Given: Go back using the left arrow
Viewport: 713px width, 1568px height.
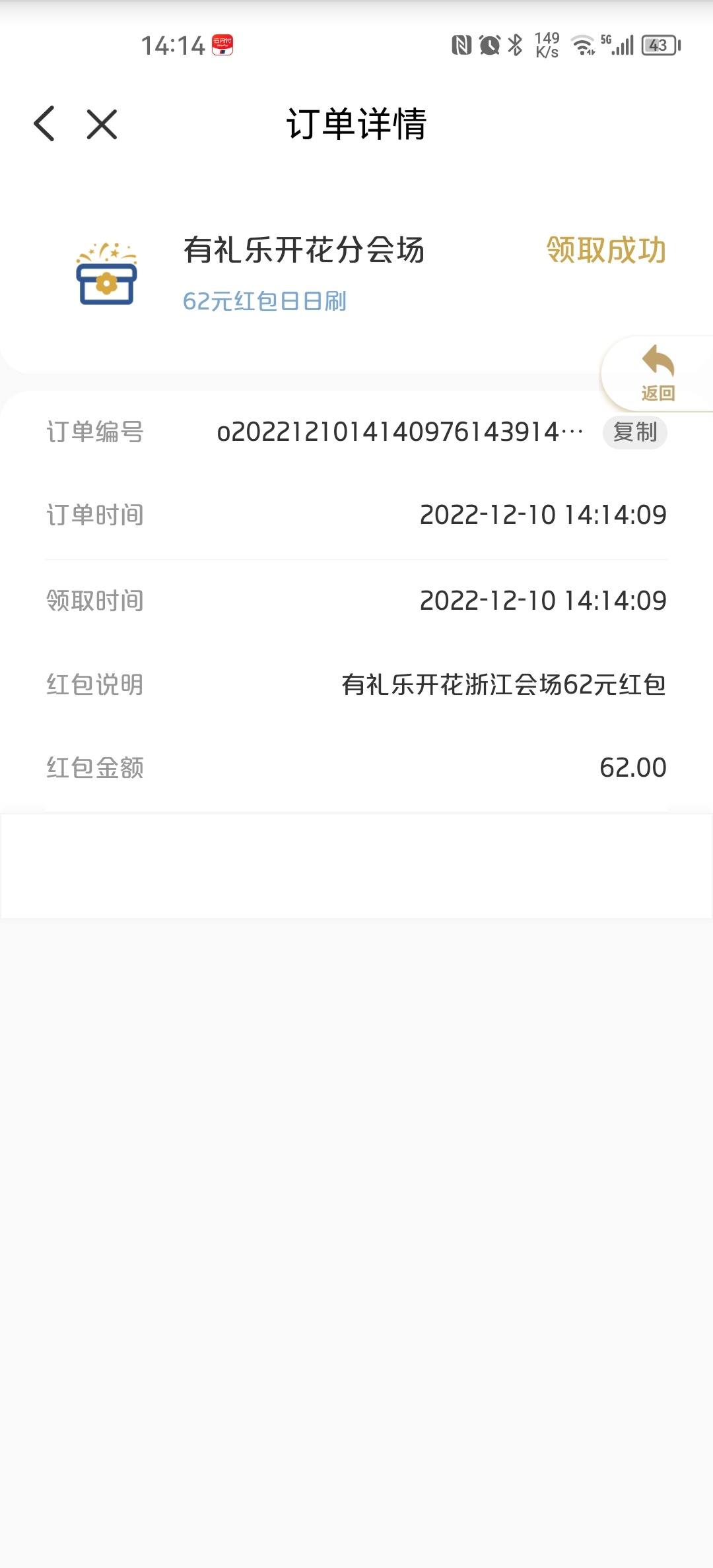Looking at the screenshot, I should (44, 123).
